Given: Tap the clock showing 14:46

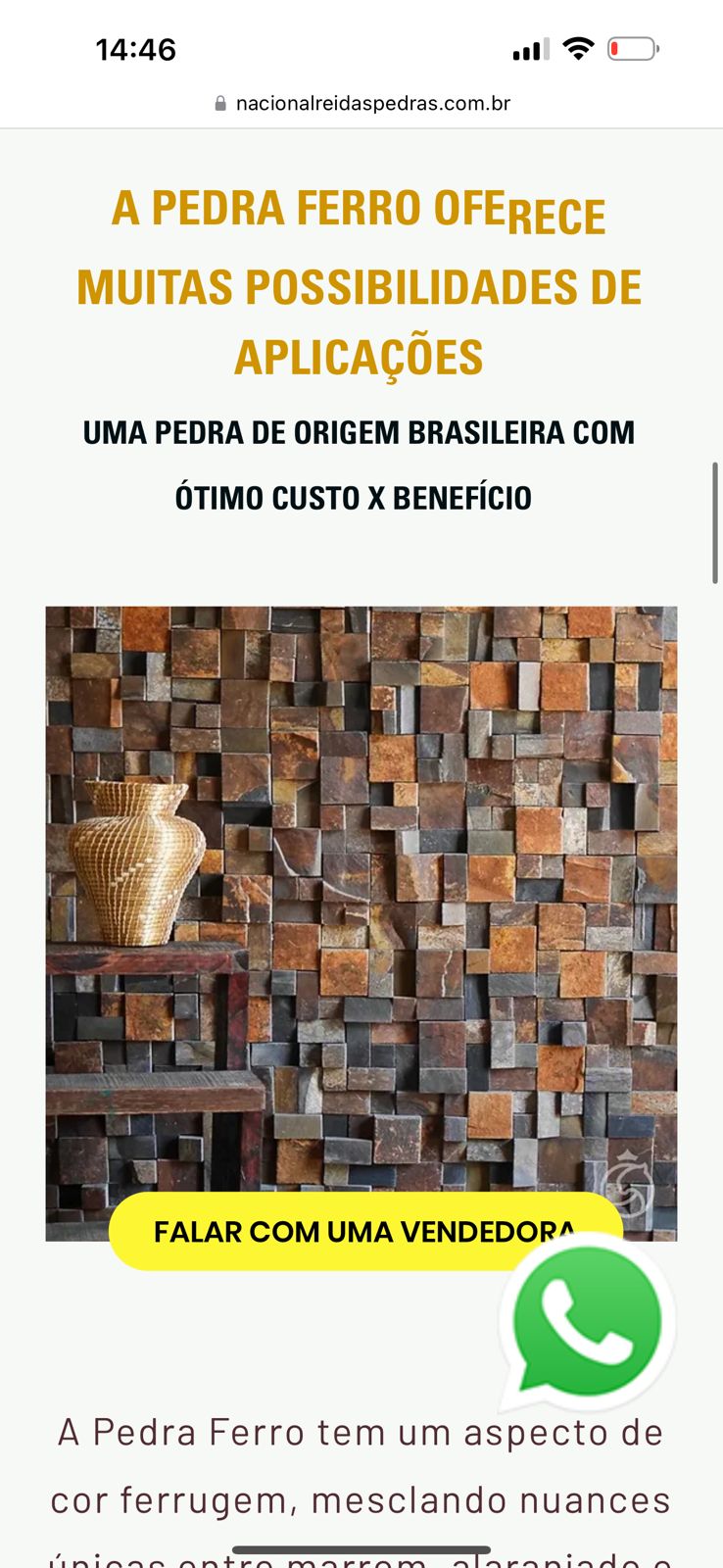Looking at the screenshot, I should pos(136,49).
